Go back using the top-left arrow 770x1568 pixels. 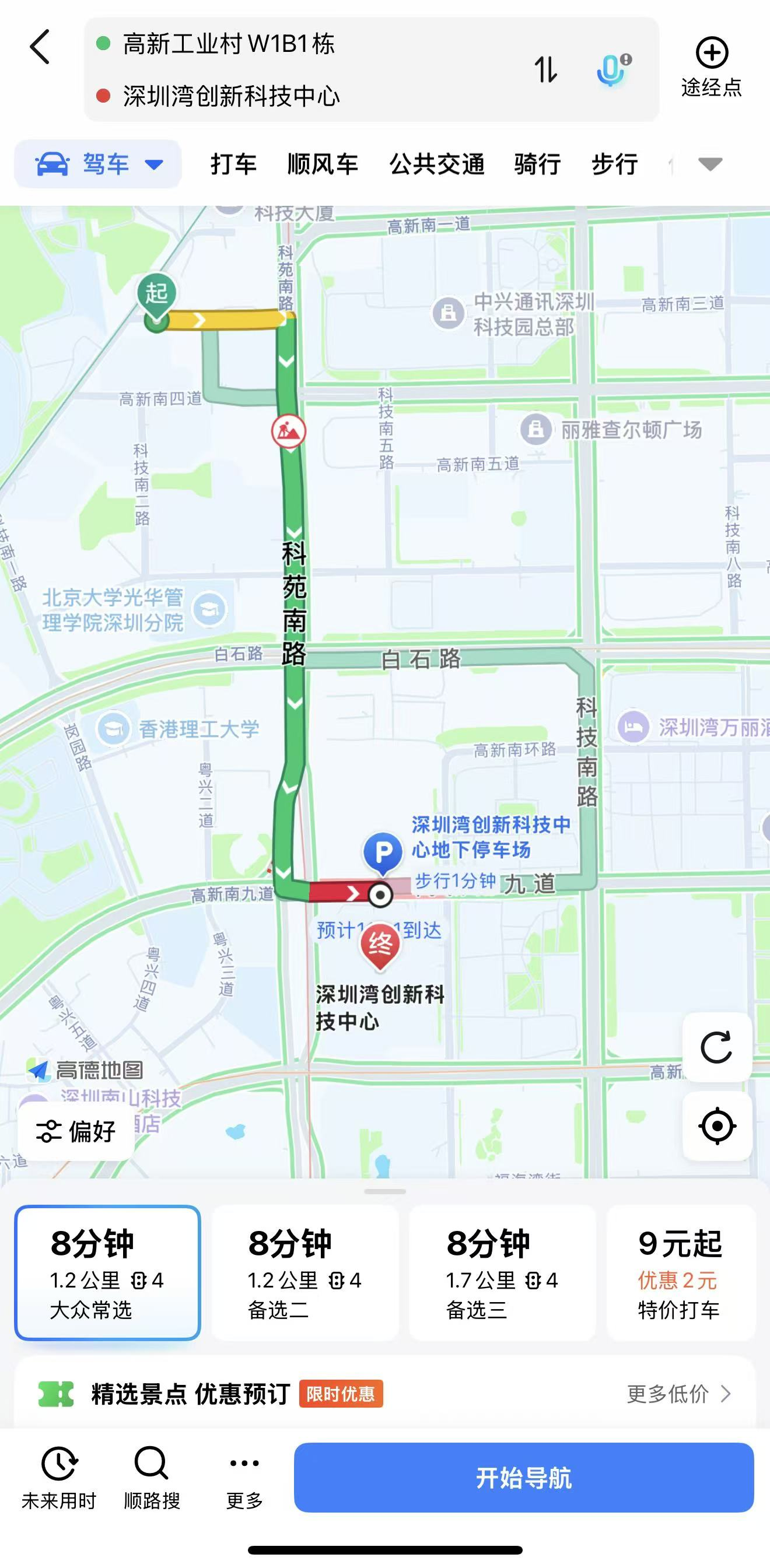pyautogui.click(x=40, y=47)
